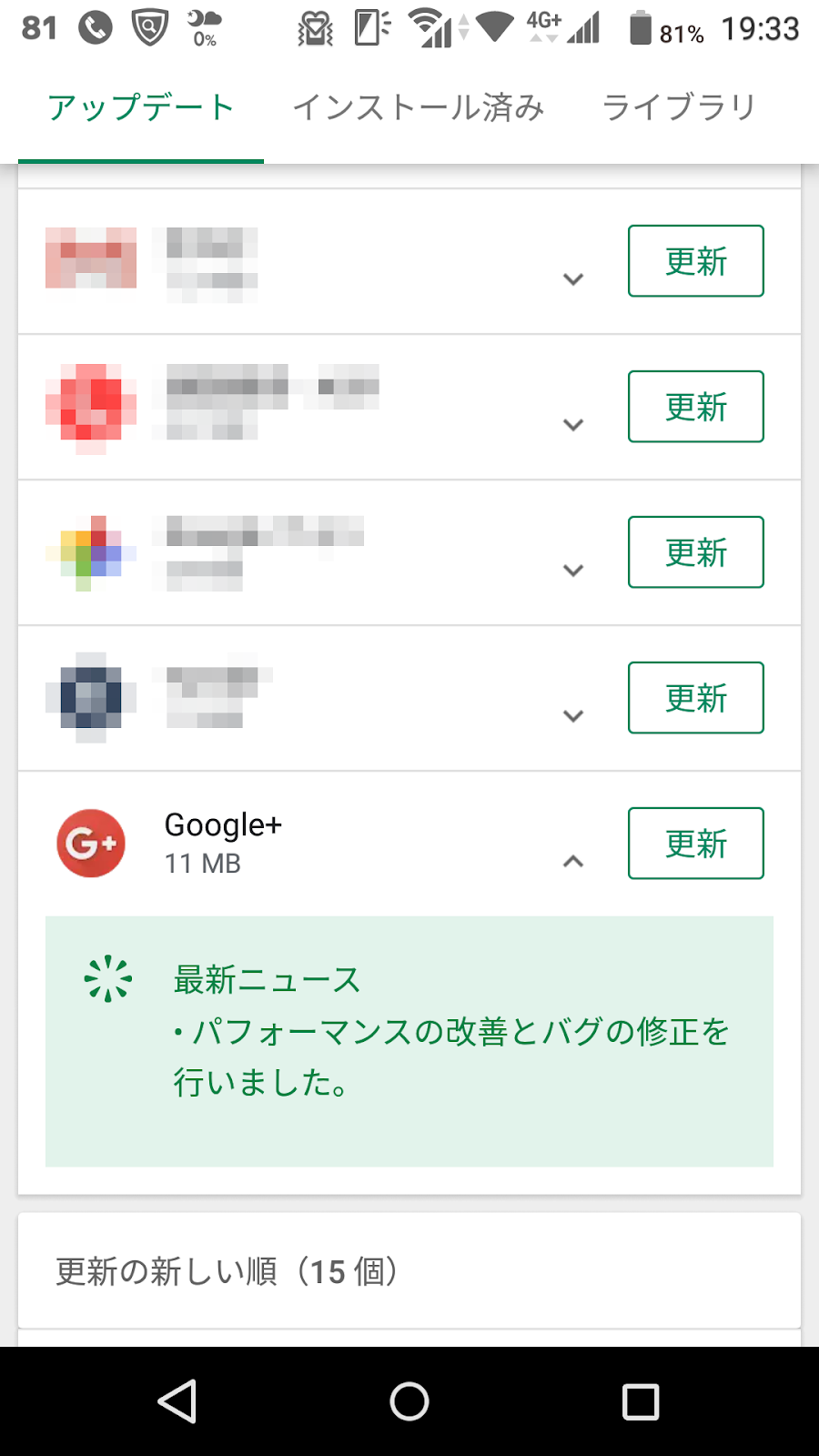This screenshot has height=1456, width=819.
Task: Open recent apps from the navigation bar
Action: (x=640, y=1401)
